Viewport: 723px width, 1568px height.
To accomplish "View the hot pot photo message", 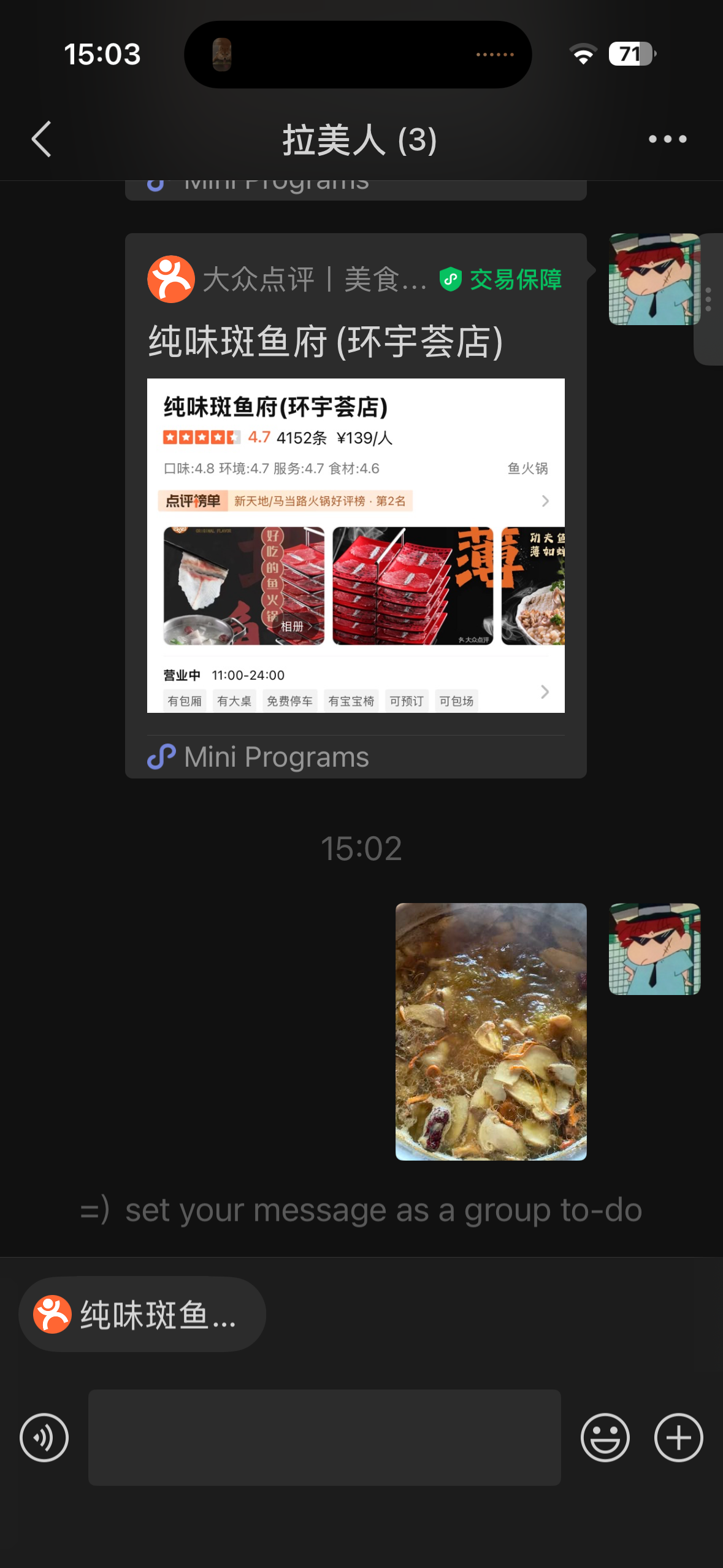I will click(x=491, y=1031).
